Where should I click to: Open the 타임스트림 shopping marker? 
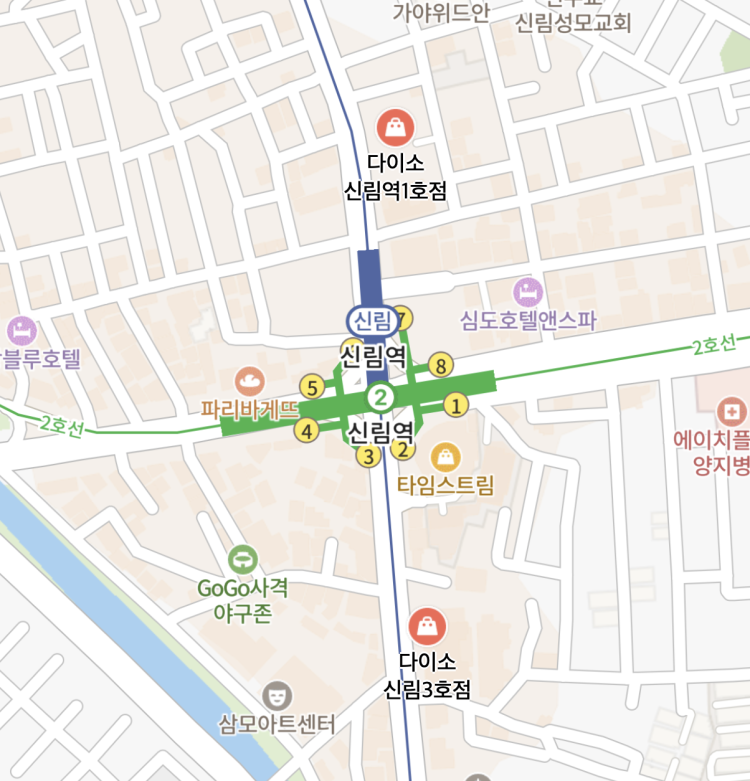point(445,457)
